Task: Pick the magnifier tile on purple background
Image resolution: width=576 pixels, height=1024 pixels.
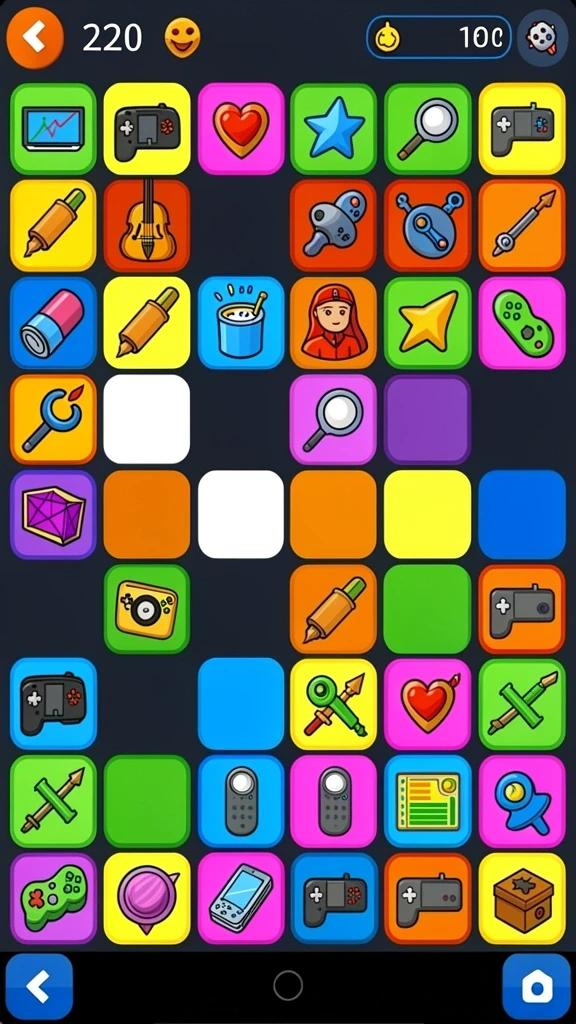Action: [333, 419]
